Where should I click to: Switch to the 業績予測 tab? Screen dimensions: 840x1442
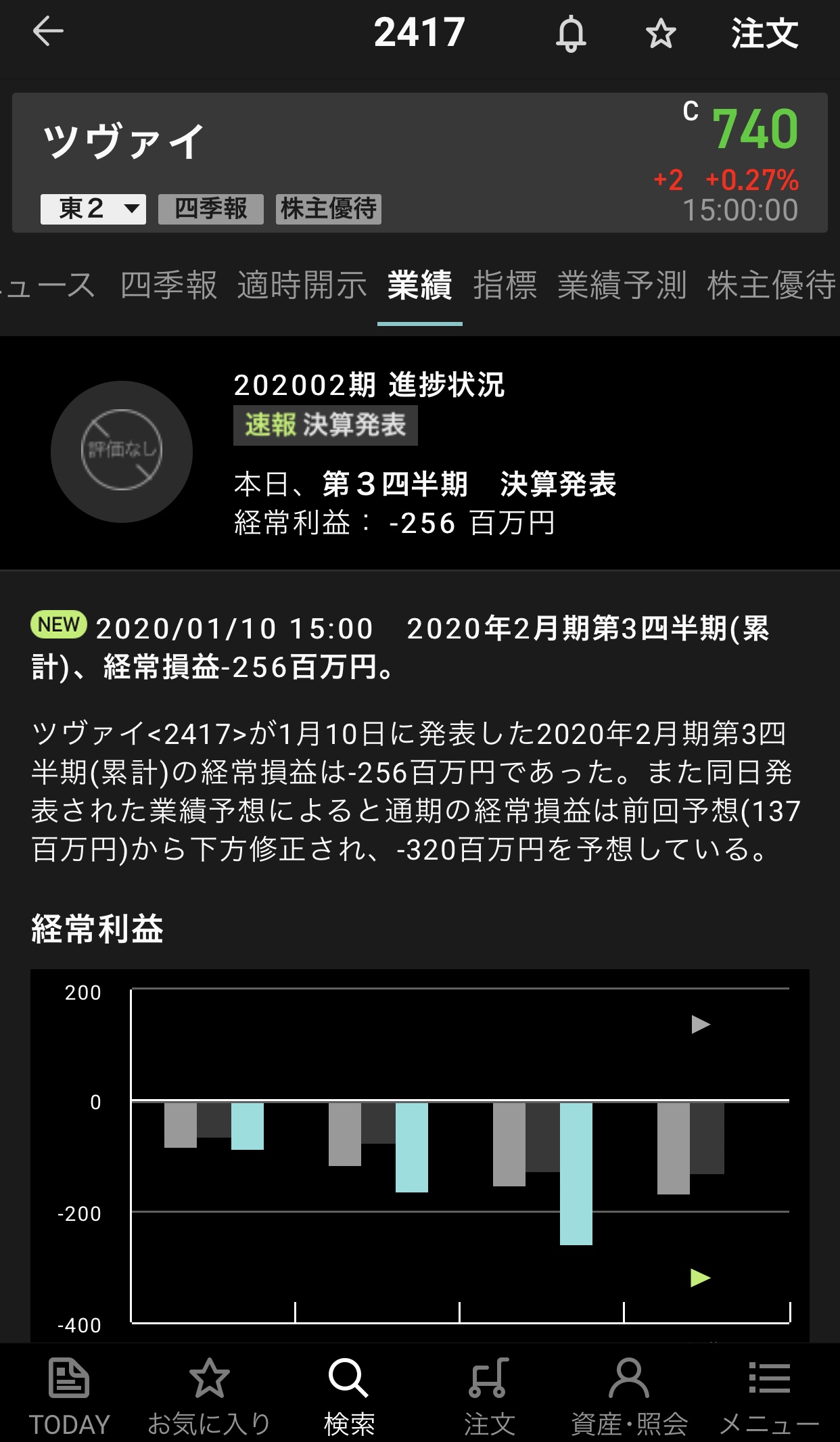coord(622,285)
